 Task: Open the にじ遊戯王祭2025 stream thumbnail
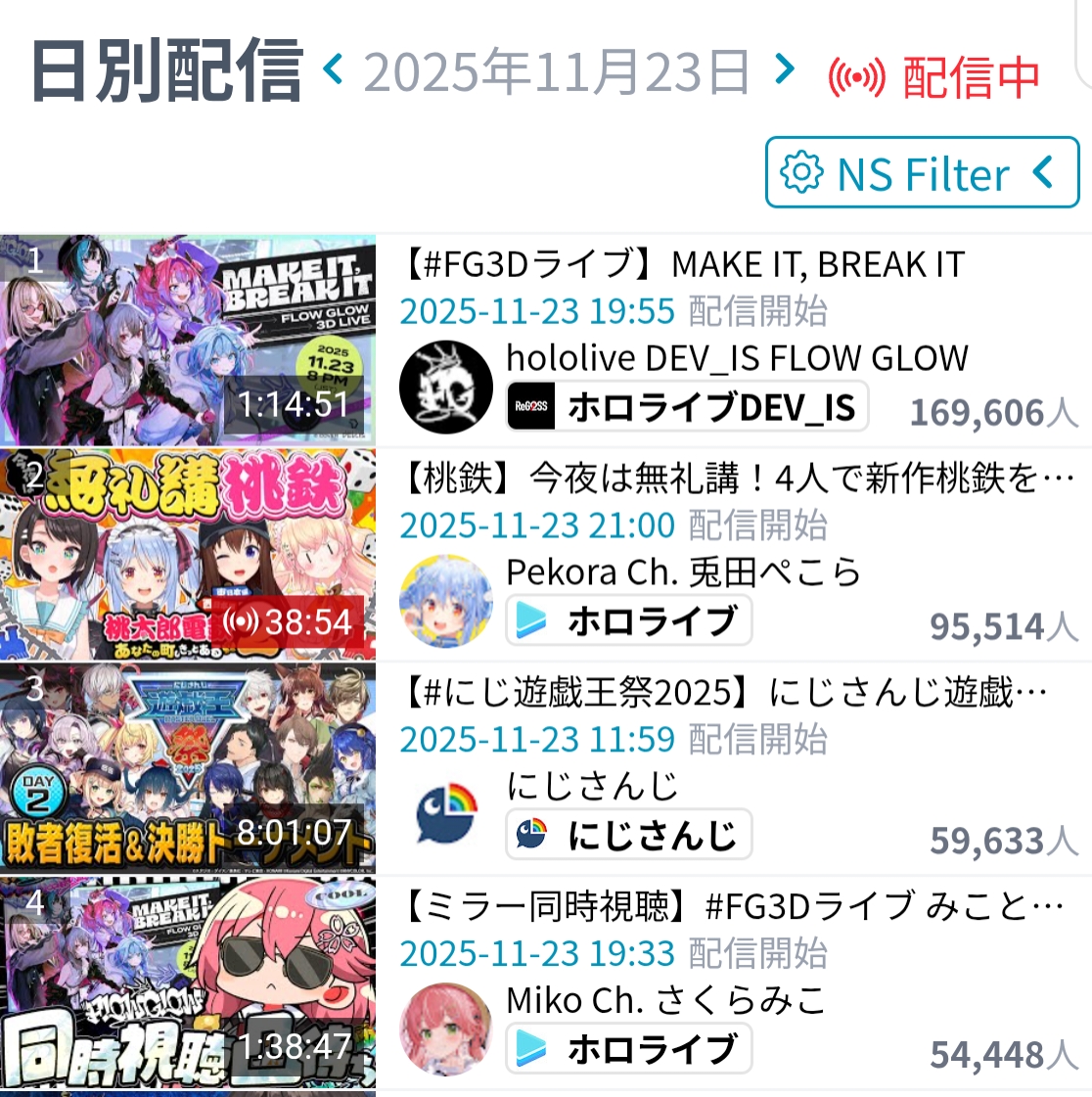tap(188, 769)
